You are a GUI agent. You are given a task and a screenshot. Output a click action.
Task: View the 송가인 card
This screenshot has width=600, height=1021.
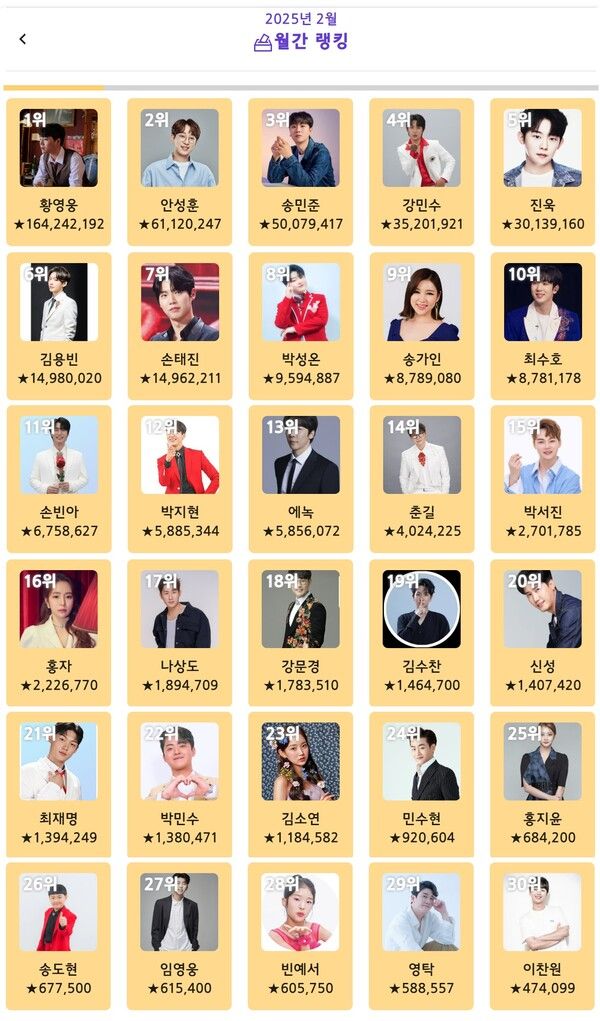click(x=421, y=326)
